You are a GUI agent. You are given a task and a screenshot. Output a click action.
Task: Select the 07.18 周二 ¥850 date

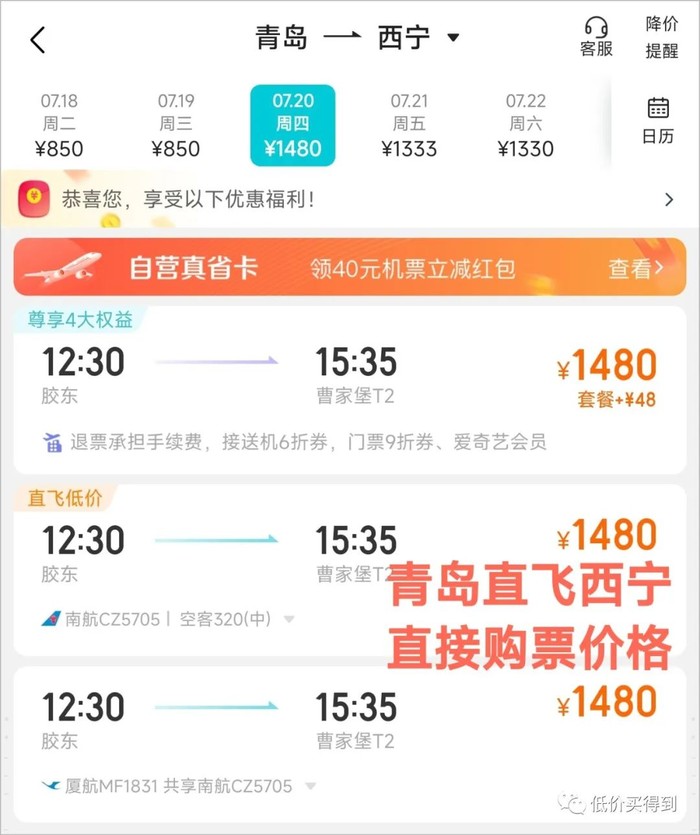59,125
